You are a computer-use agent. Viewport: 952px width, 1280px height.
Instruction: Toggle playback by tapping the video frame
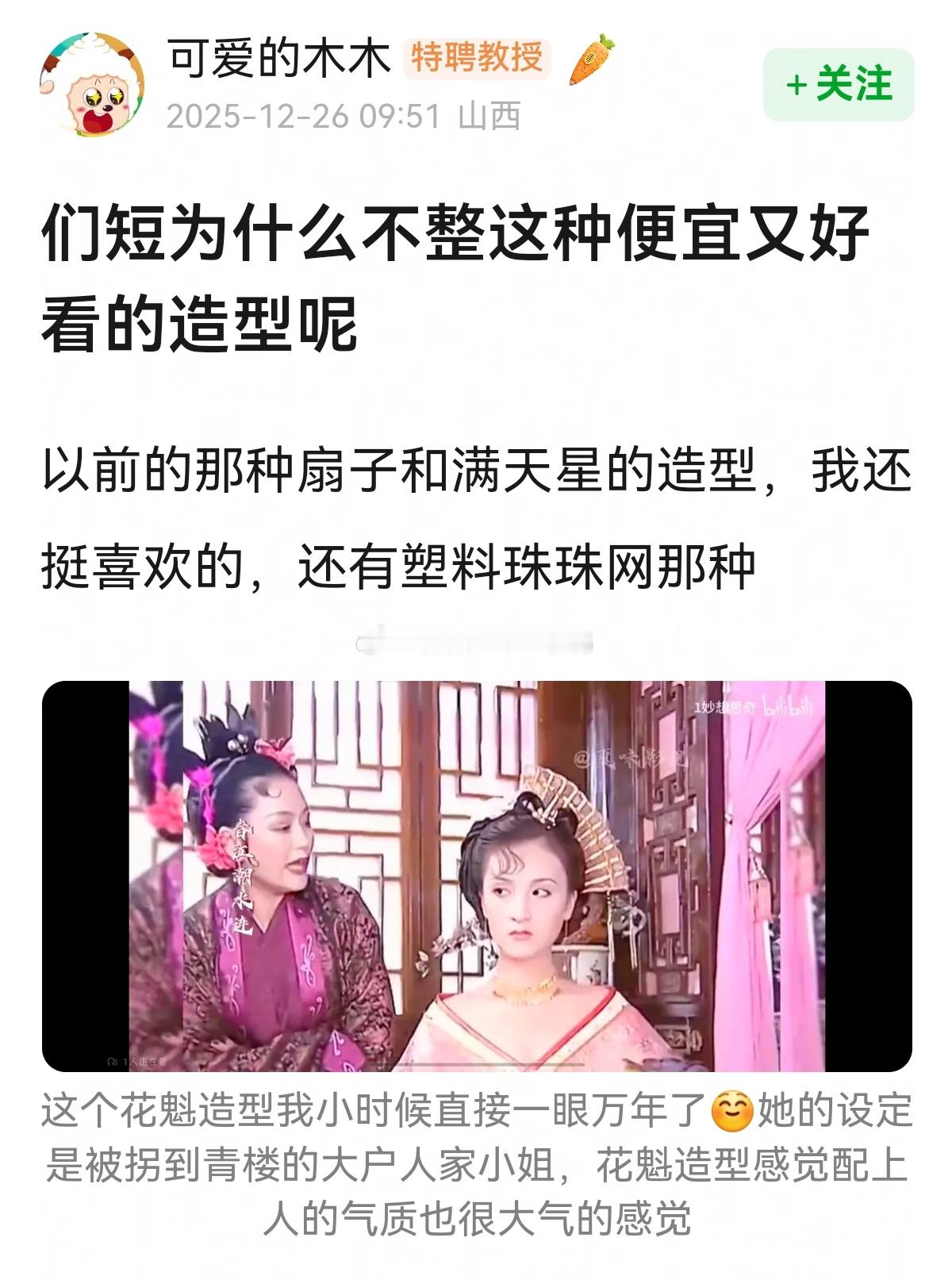tap(476, 881)
